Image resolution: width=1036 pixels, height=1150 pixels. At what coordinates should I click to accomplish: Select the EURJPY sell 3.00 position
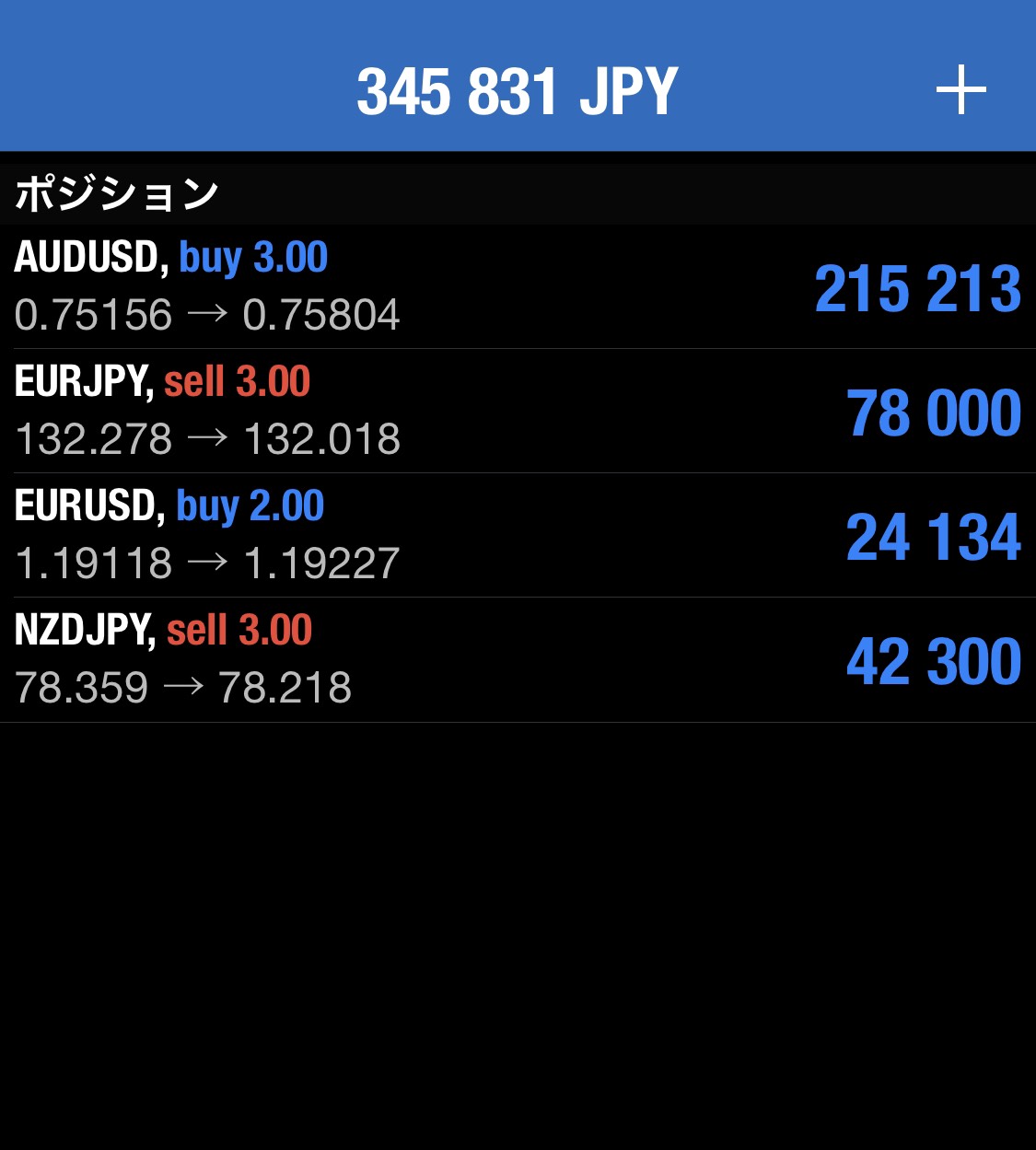(518, 411)
